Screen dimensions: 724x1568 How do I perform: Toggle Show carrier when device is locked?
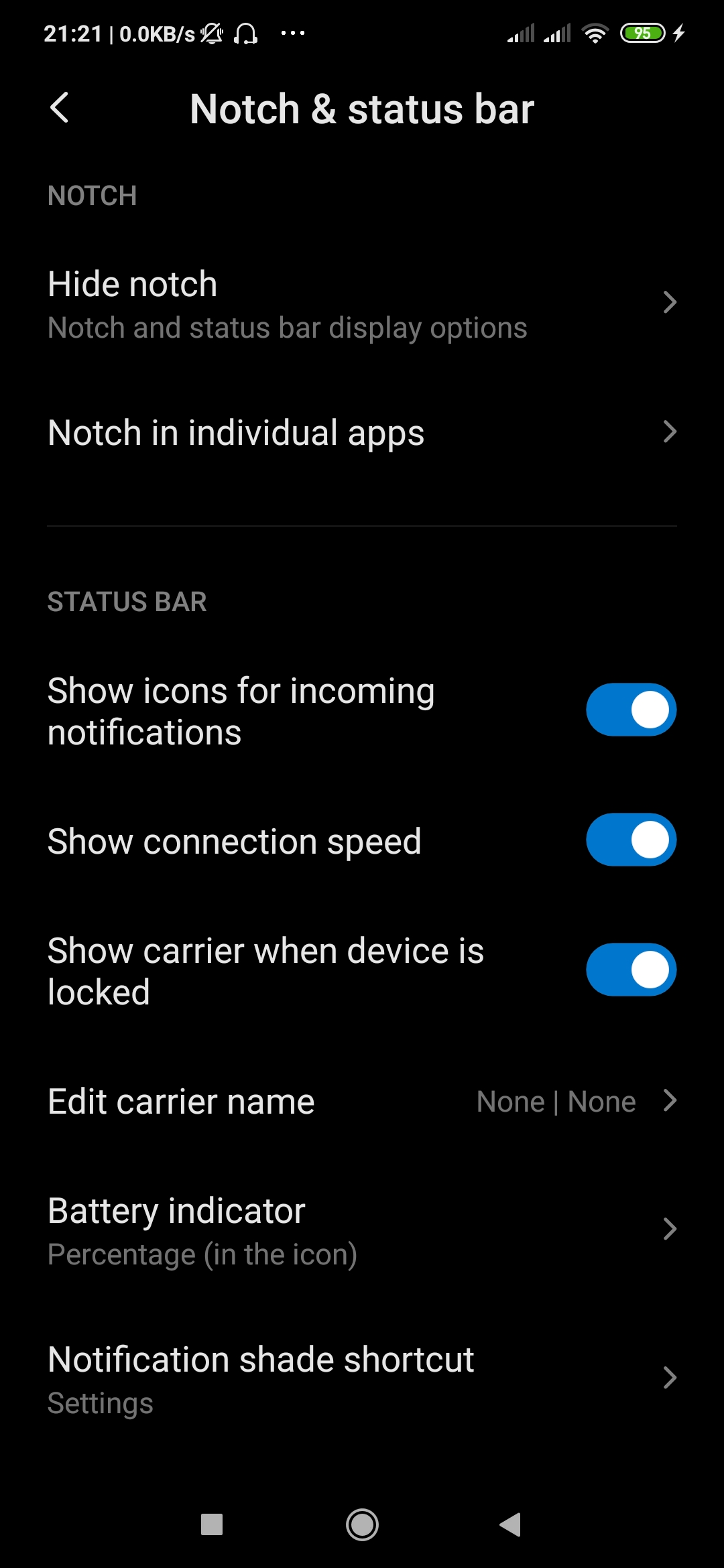[631, 970]
